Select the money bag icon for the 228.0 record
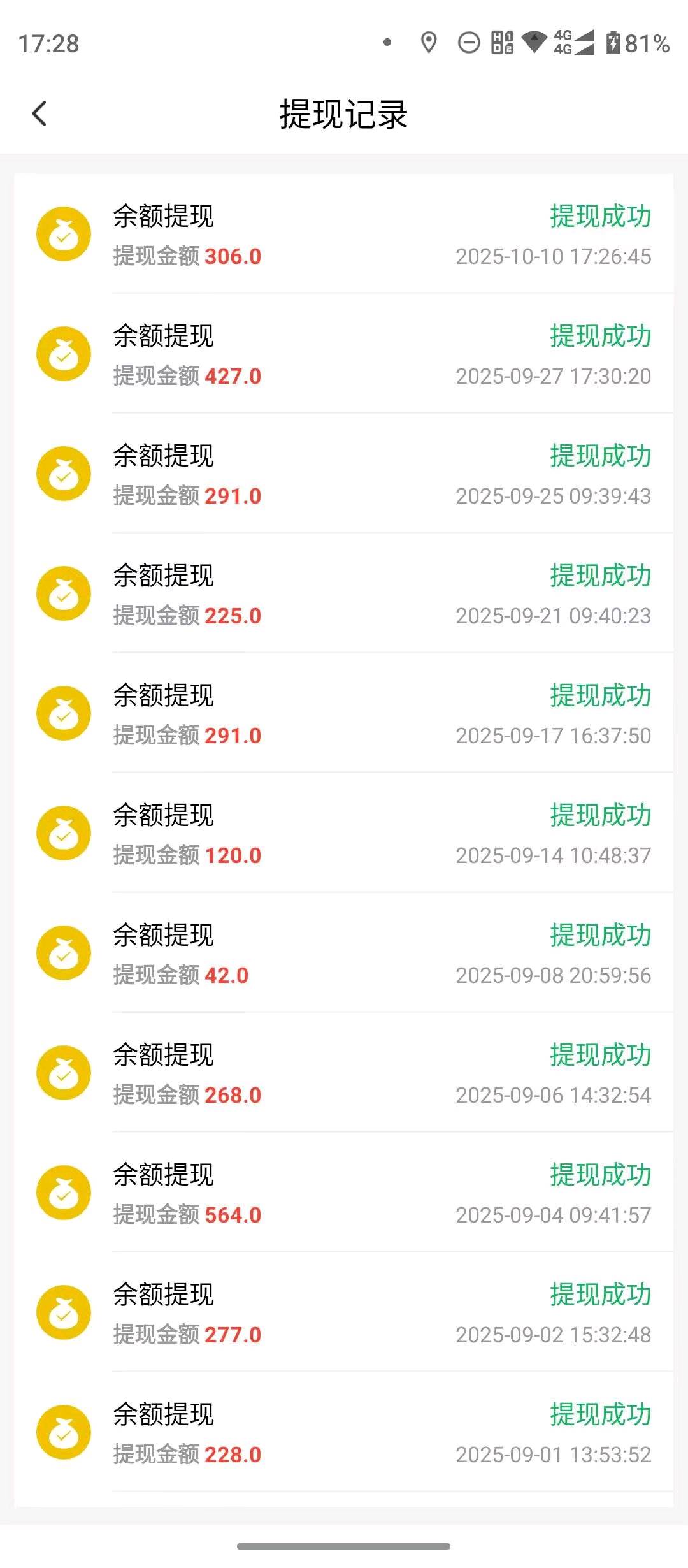688x1568 pixels. pos(64,1431)
